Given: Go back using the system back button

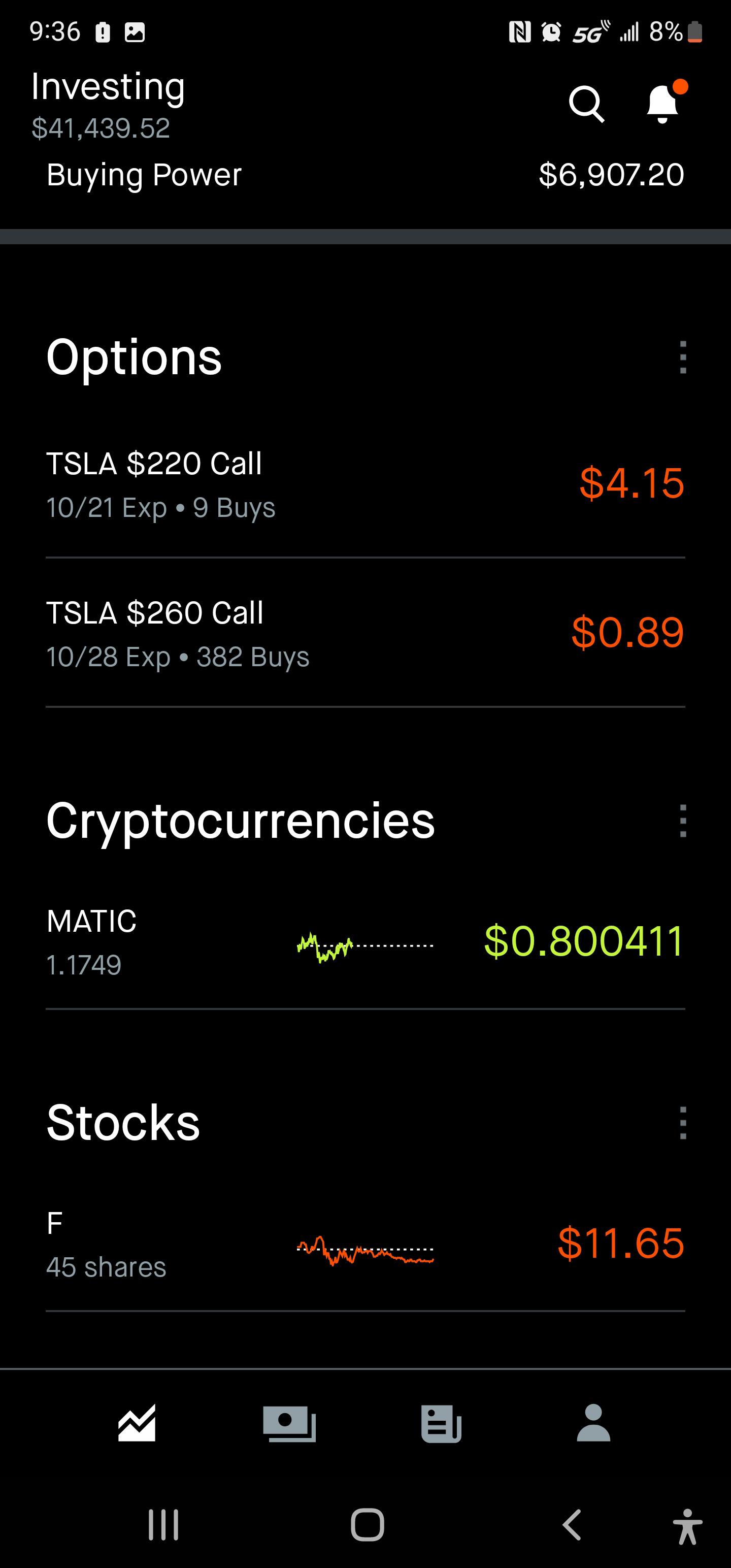Looking at the screenshot, I should [572, 1525].
